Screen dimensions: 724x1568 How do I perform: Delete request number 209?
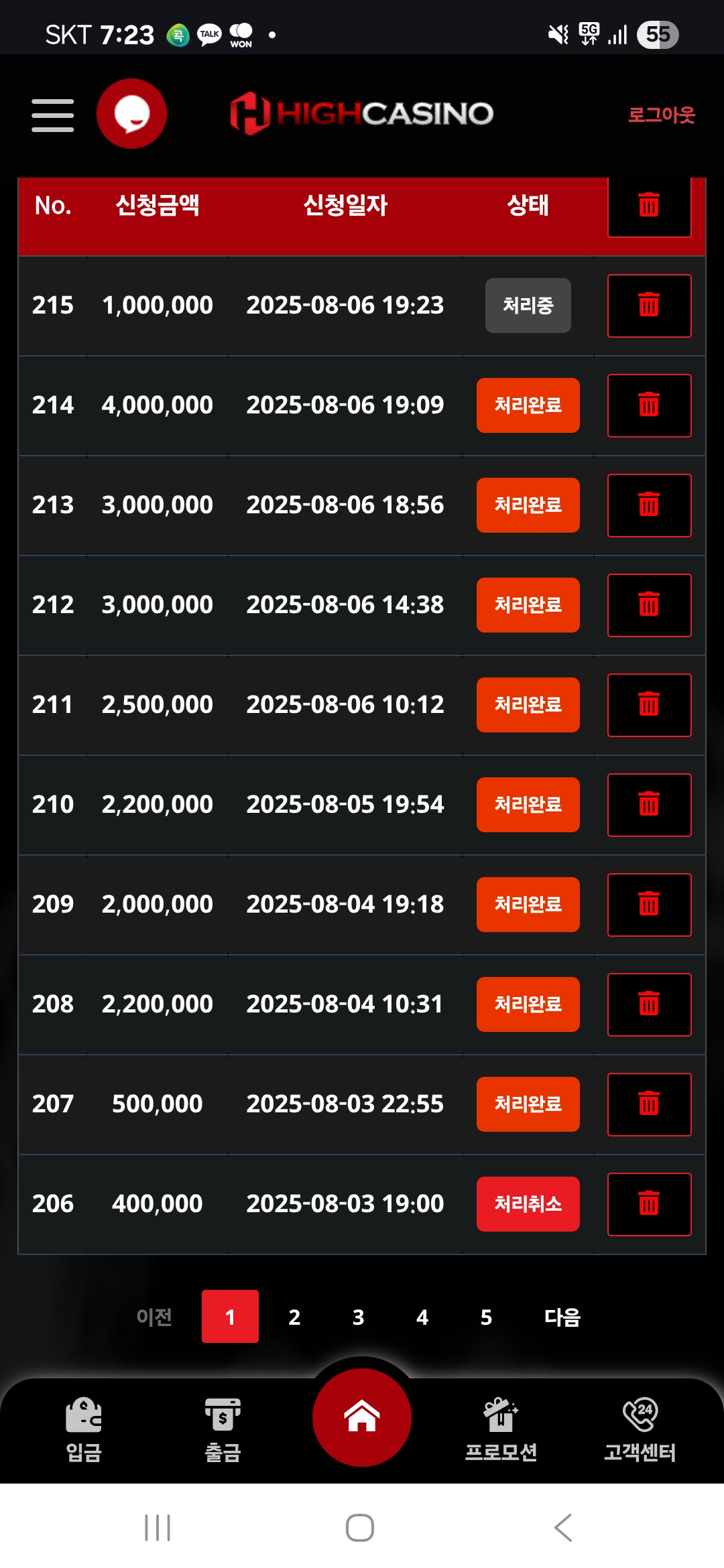click(649, 905)
